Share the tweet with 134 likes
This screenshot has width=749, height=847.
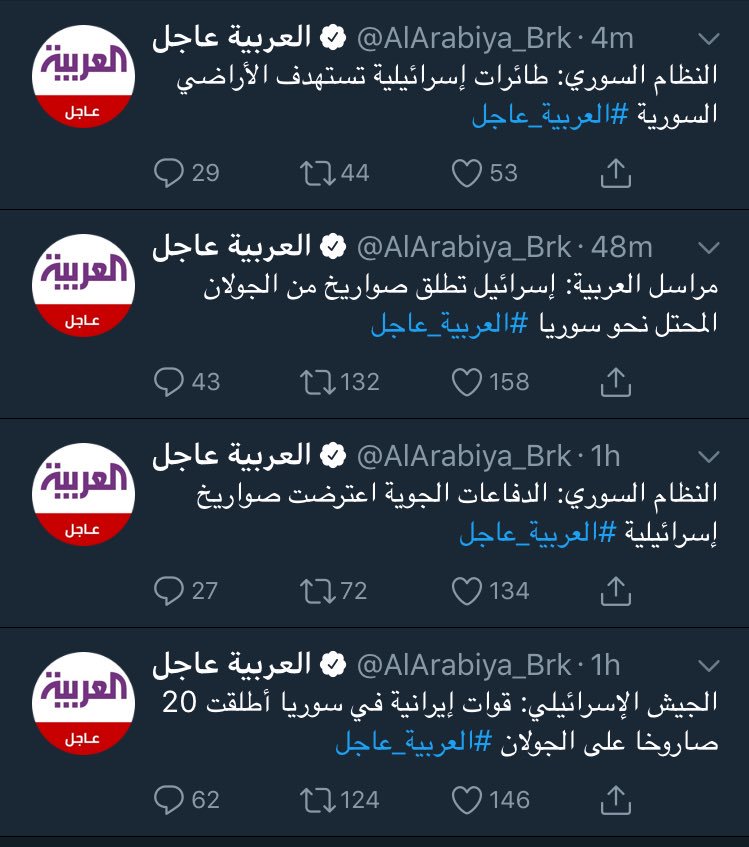(617, 590)
